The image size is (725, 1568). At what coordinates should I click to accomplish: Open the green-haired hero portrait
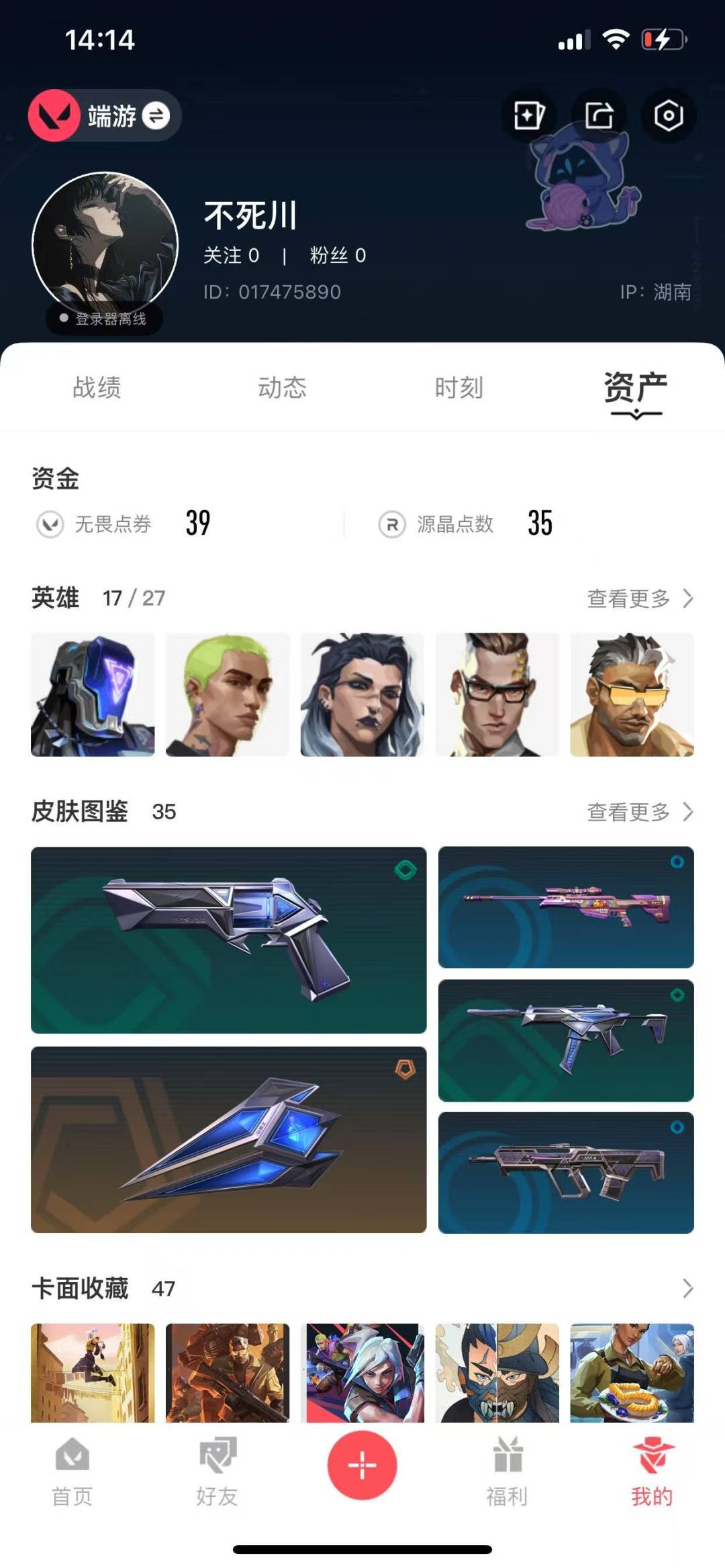228,694
